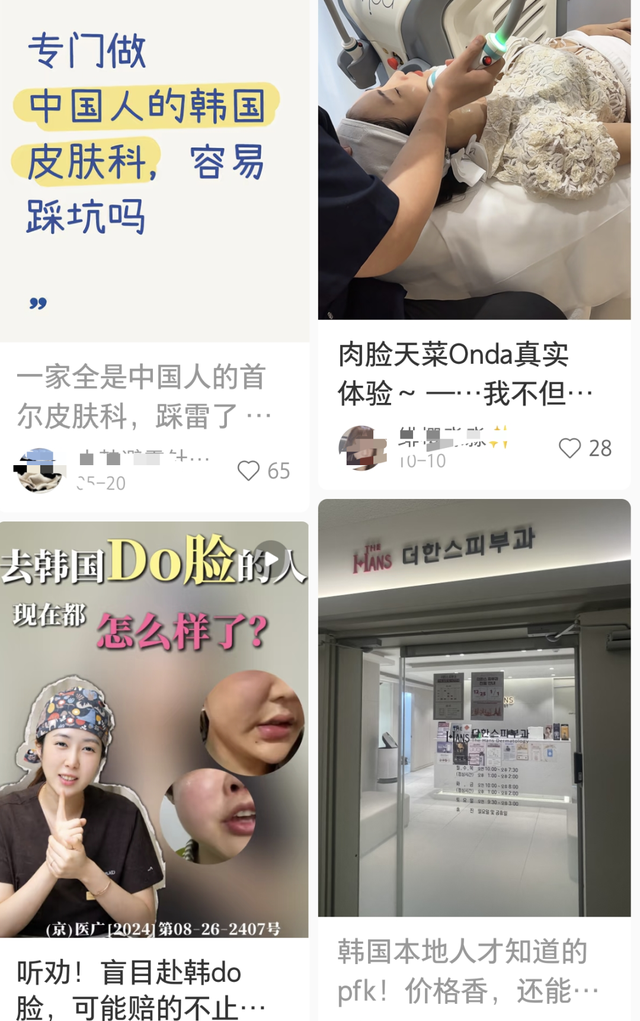
Task: Like the Seoul dermatology post with 65 likes
Action: [248, 470]
